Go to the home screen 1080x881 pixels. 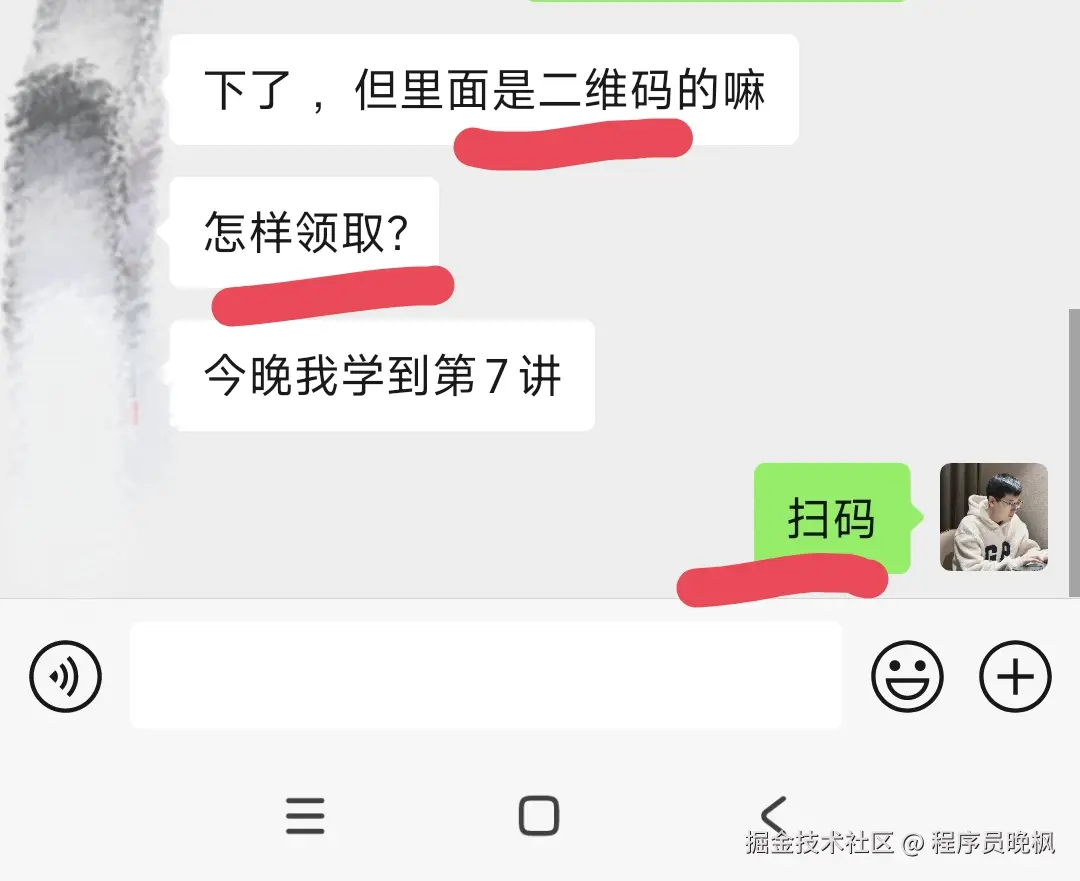(x=538, y=816)
